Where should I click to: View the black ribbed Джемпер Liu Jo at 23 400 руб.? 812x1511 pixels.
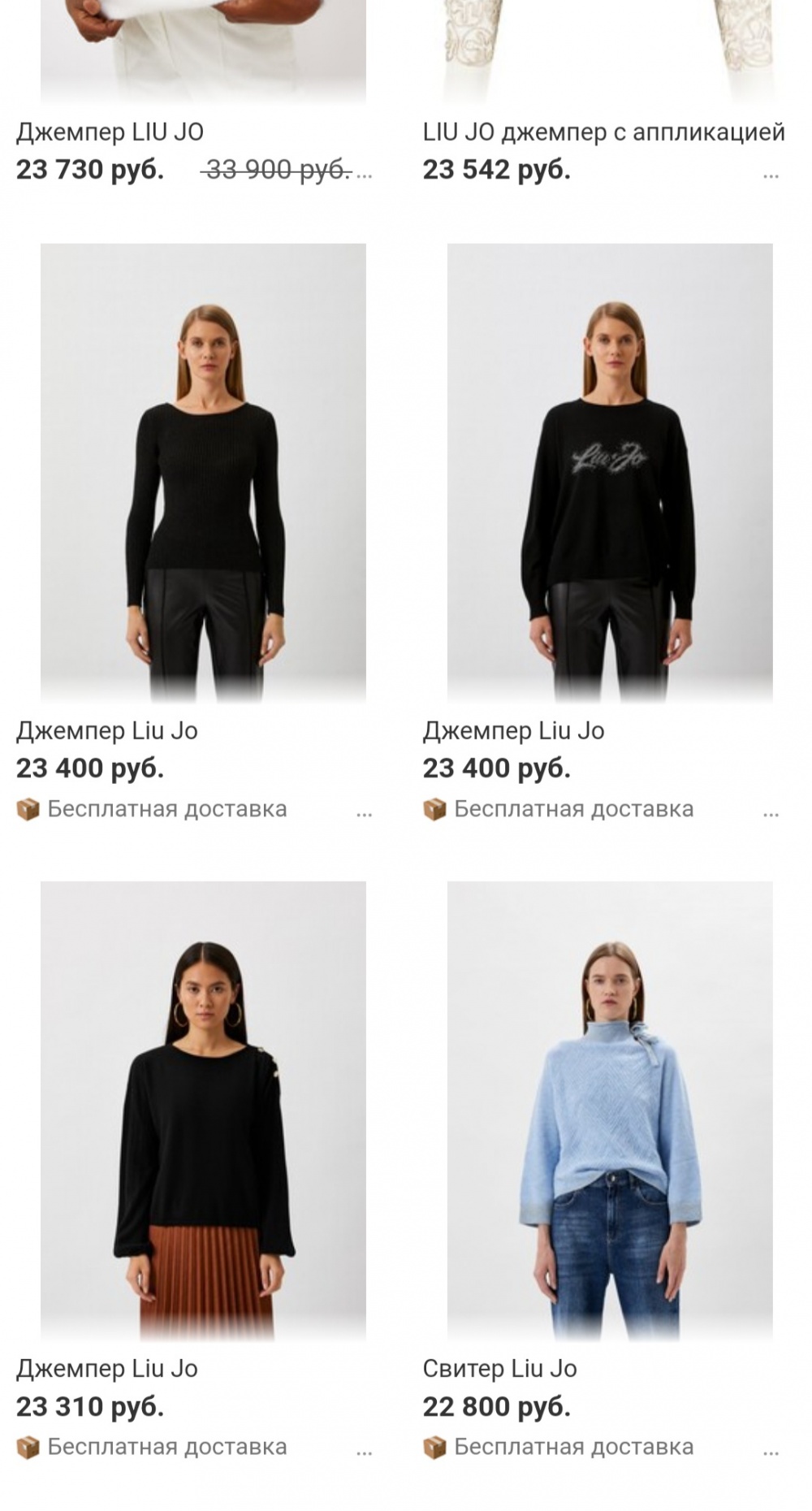click(x=203, y=473)
